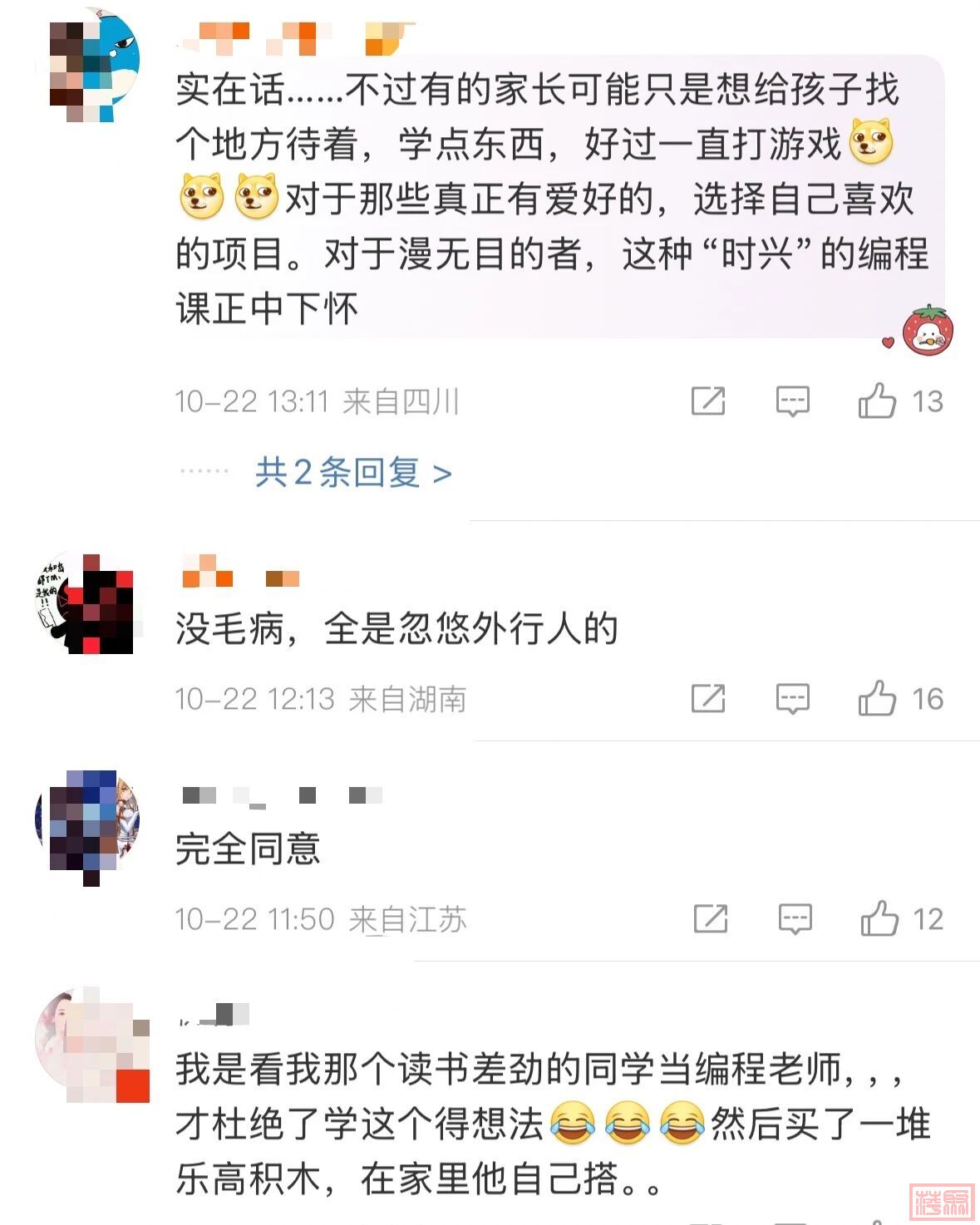980x1225 pixels.
Task: Like the comment posted from 四川
Action: click(x=878, y=401)
